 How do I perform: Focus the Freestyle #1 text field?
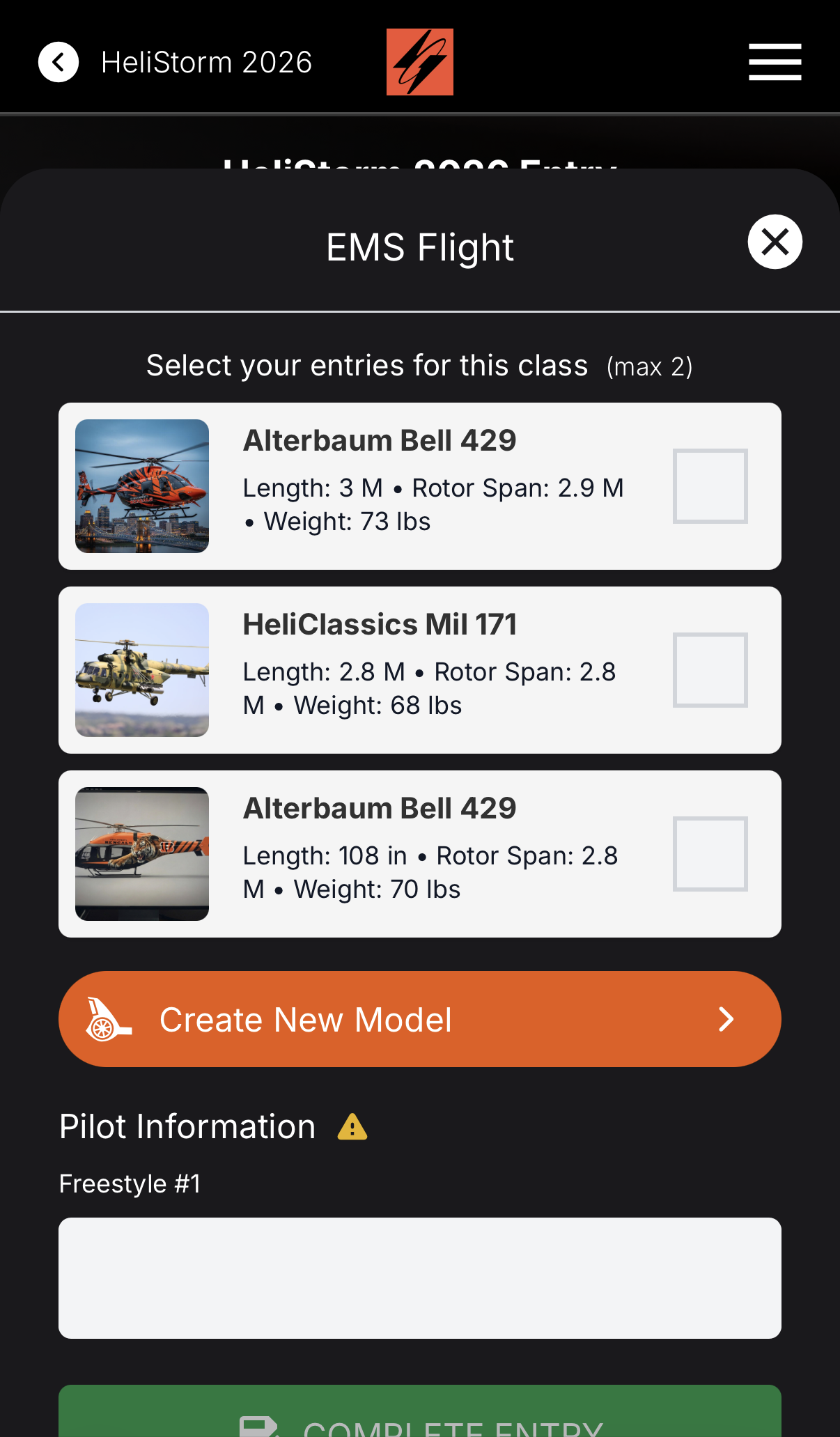(x=419, y=1277)
